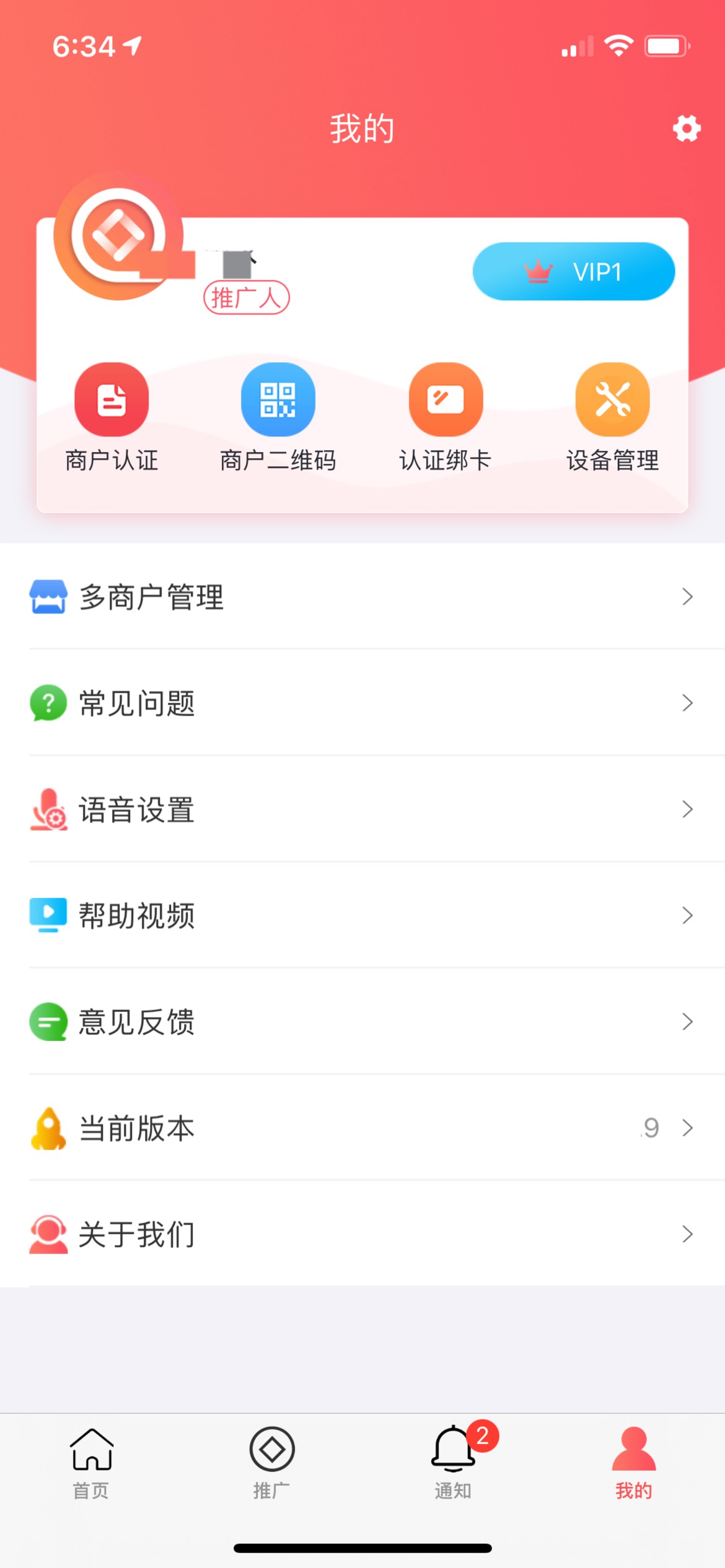Open 语音设置 voice settings
The image size is (725, 1568).
point(362,809)
